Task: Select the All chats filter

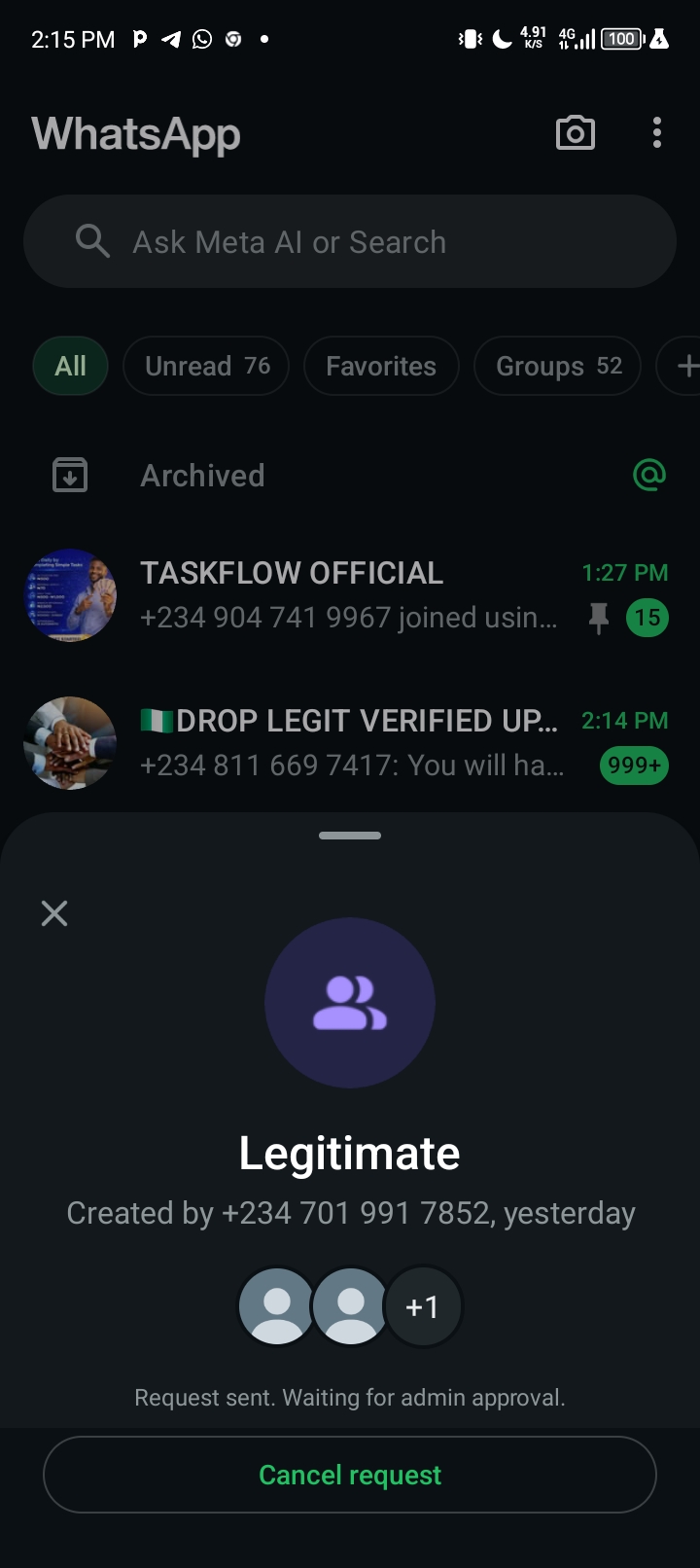Action: point(70,366)
